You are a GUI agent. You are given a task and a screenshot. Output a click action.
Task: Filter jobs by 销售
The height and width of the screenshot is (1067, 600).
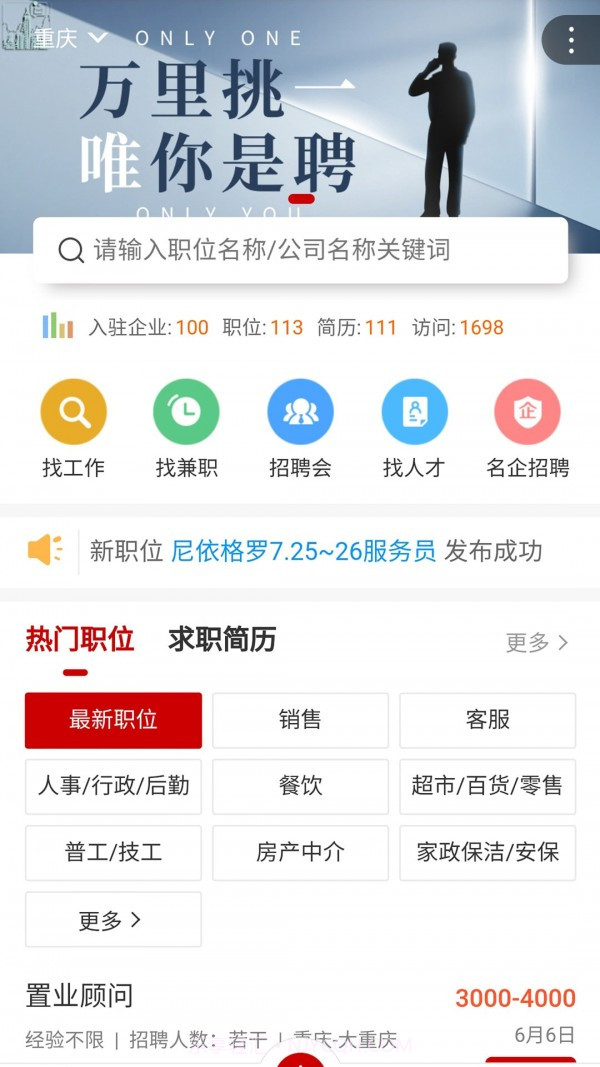click(300, 720)
